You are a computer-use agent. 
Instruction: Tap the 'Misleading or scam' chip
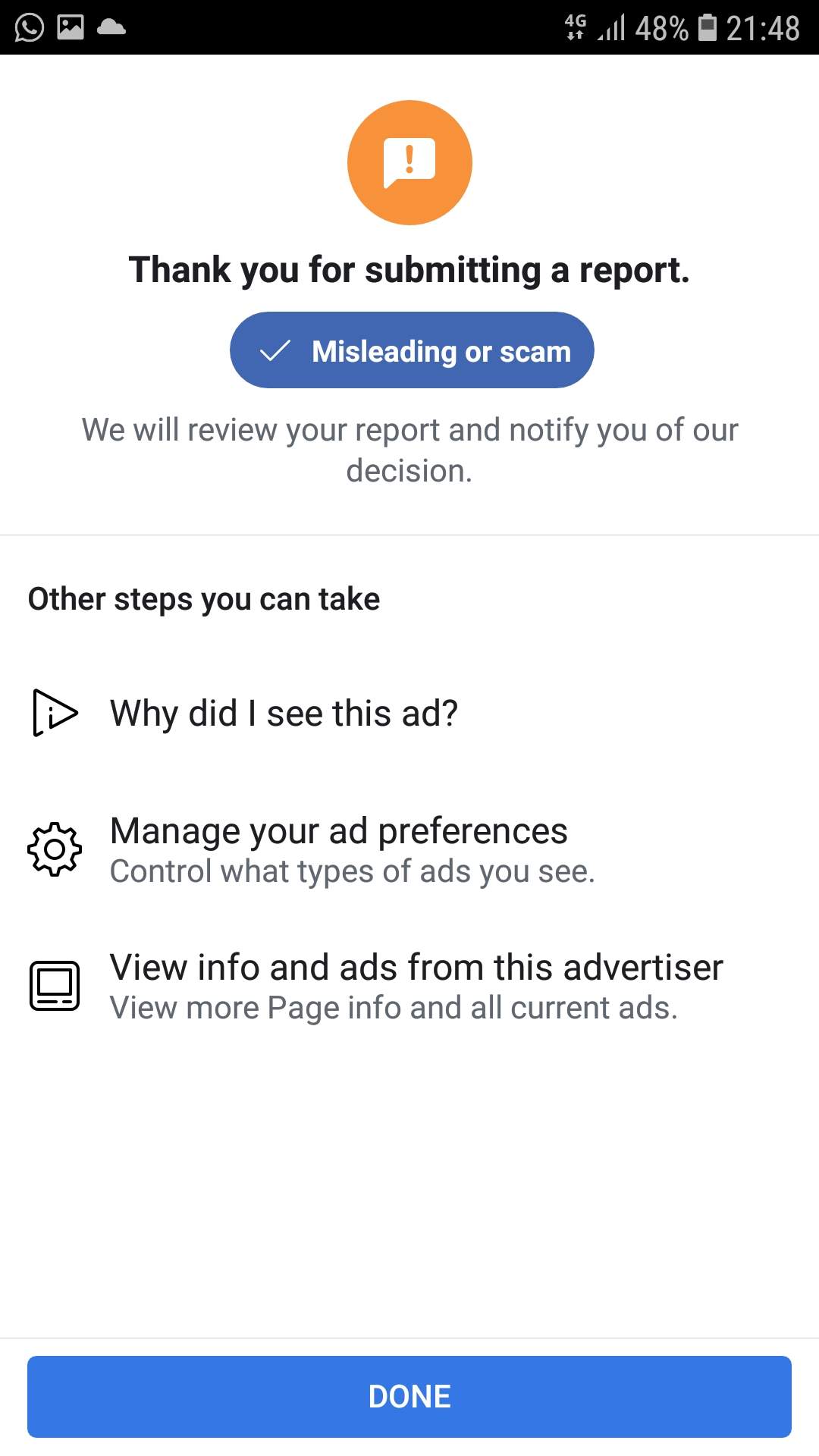click(x=412, y=350)
